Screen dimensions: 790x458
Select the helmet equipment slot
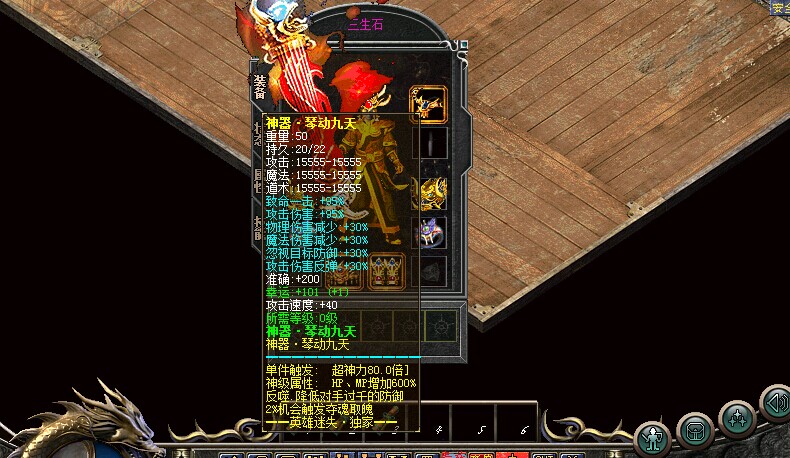430,104
